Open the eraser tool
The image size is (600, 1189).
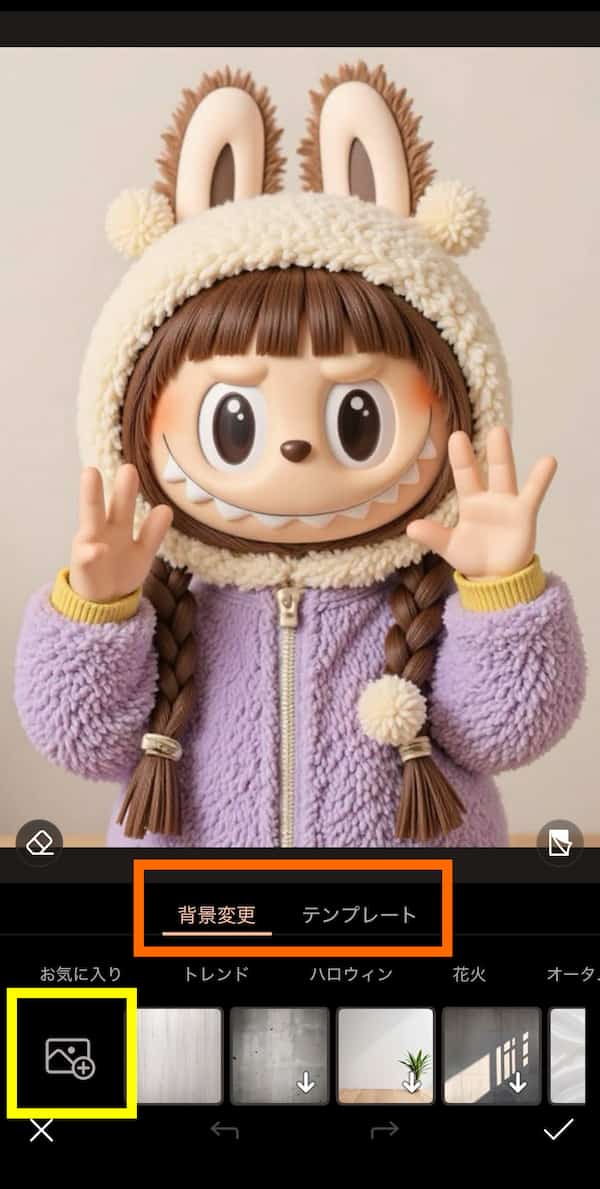pos(40,844)
